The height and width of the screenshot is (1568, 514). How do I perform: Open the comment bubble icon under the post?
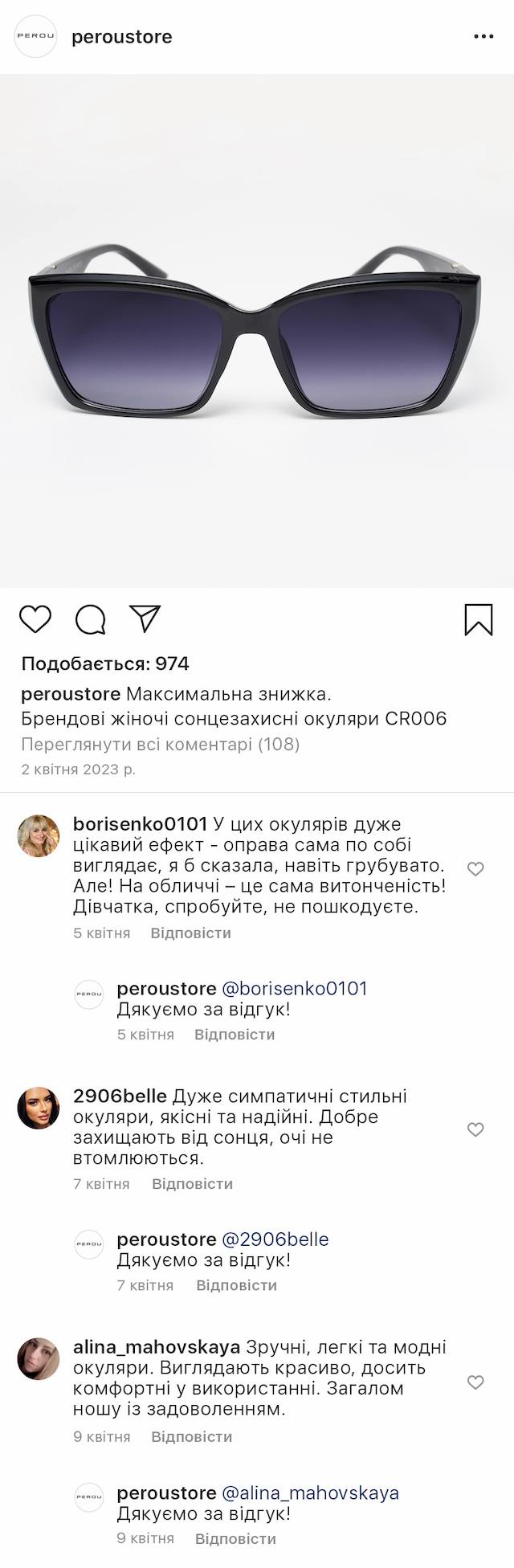[91, 619]
